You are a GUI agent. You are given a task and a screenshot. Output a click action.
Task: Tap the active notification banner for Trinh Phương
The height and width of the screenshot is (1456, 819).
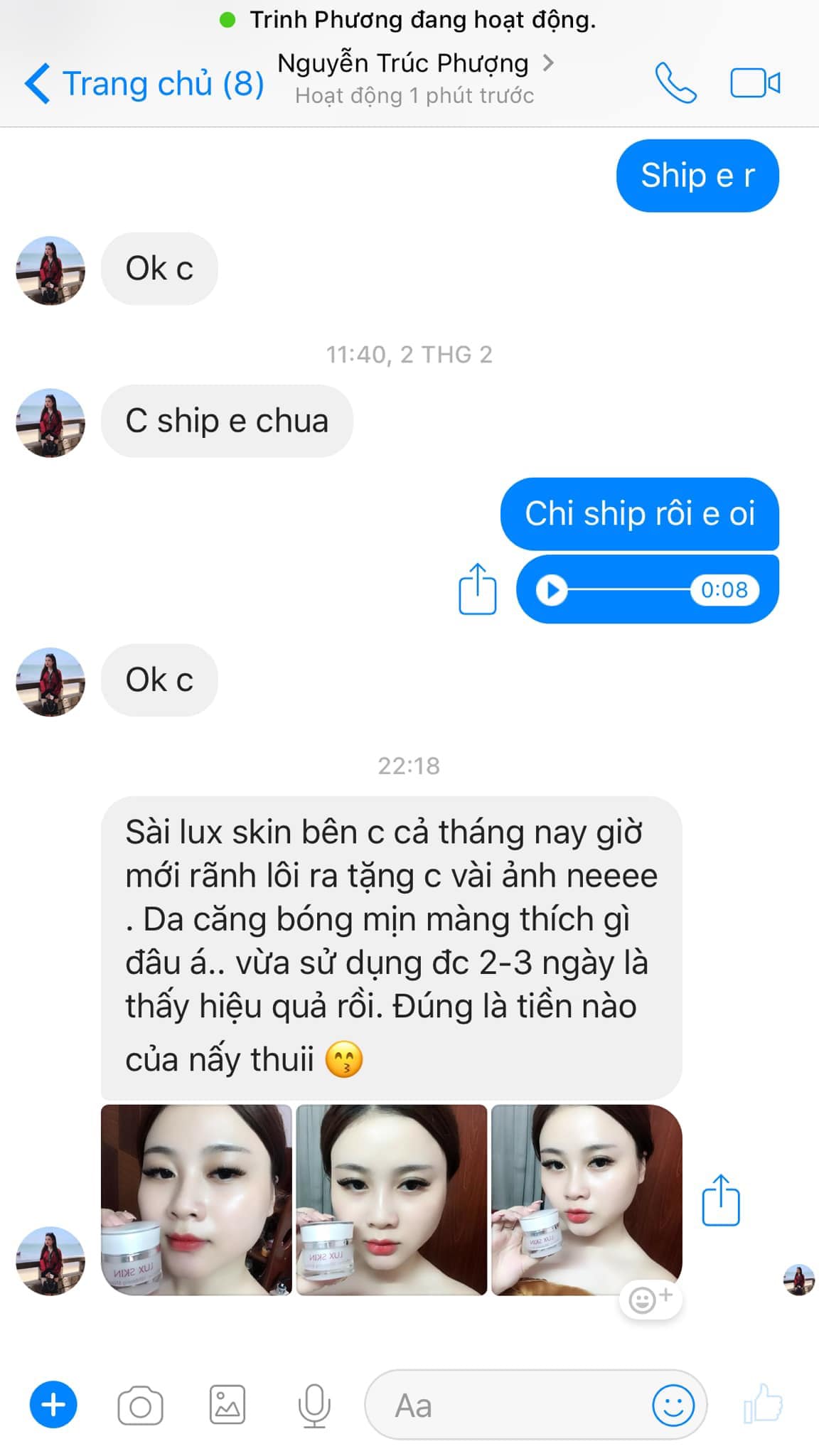pyautogui.click(x=409, y=20)
